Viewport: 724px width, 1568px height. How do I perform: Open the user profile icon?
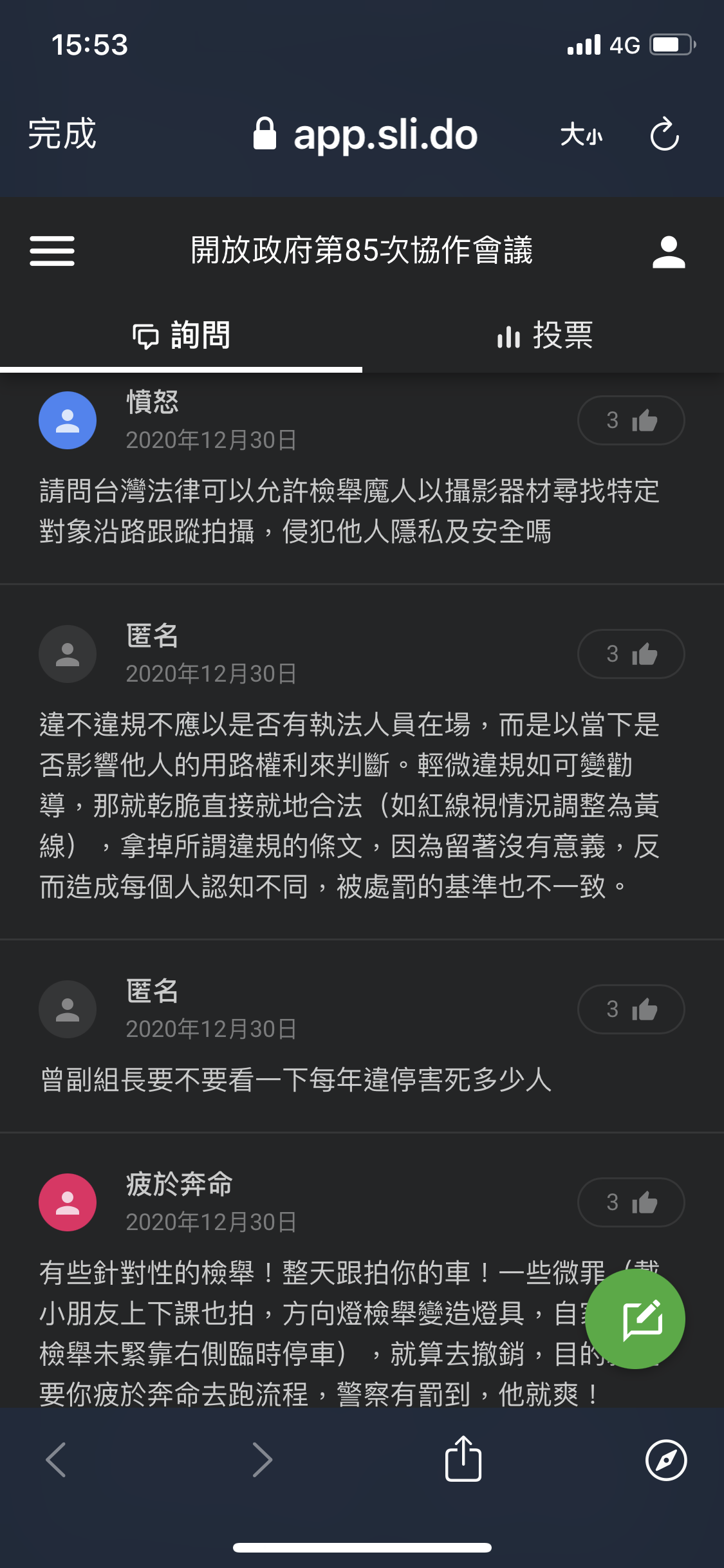click(x=669, y=251)
